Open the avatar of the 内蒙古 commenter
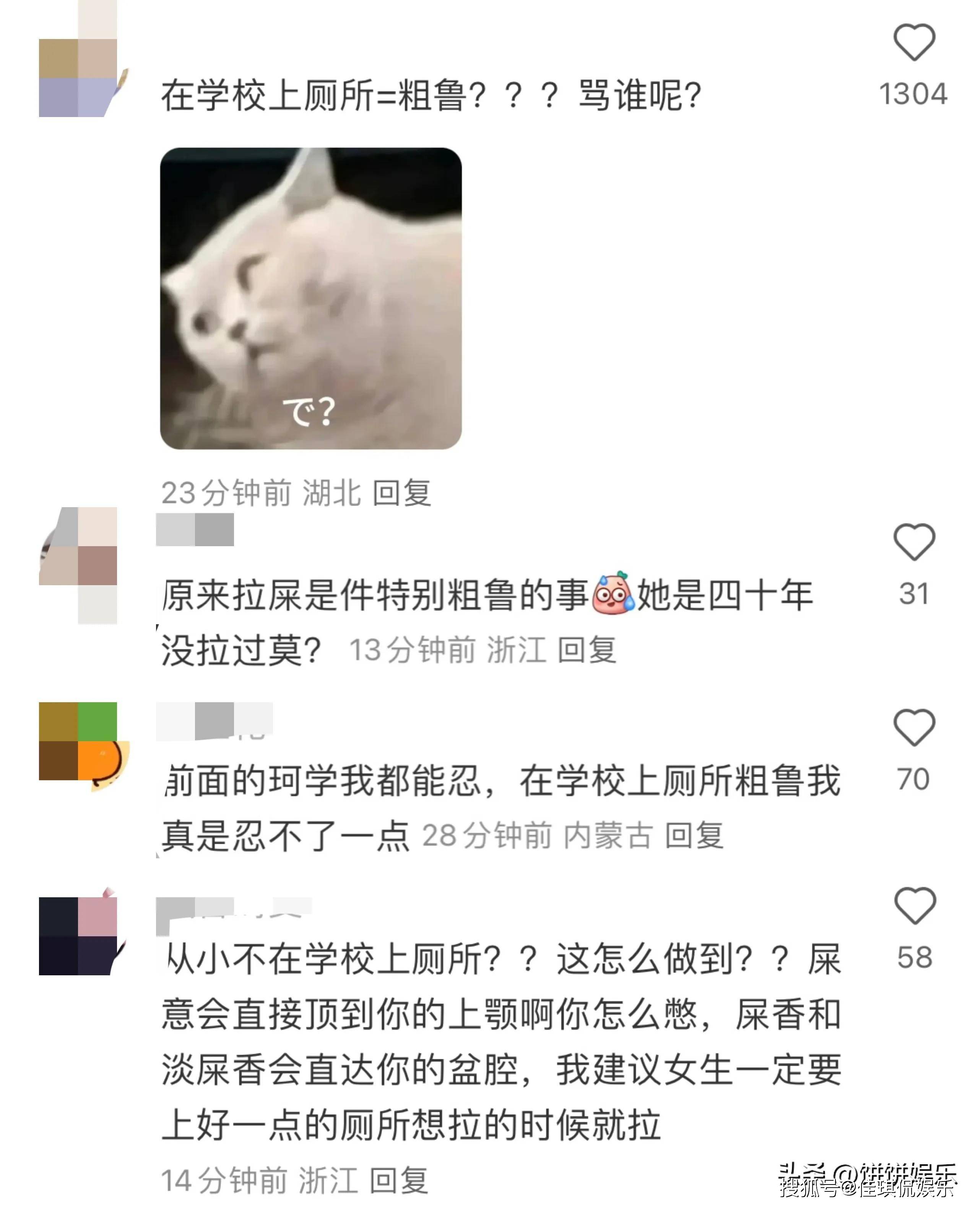The image size is (980, 1209). pos(79,742)
